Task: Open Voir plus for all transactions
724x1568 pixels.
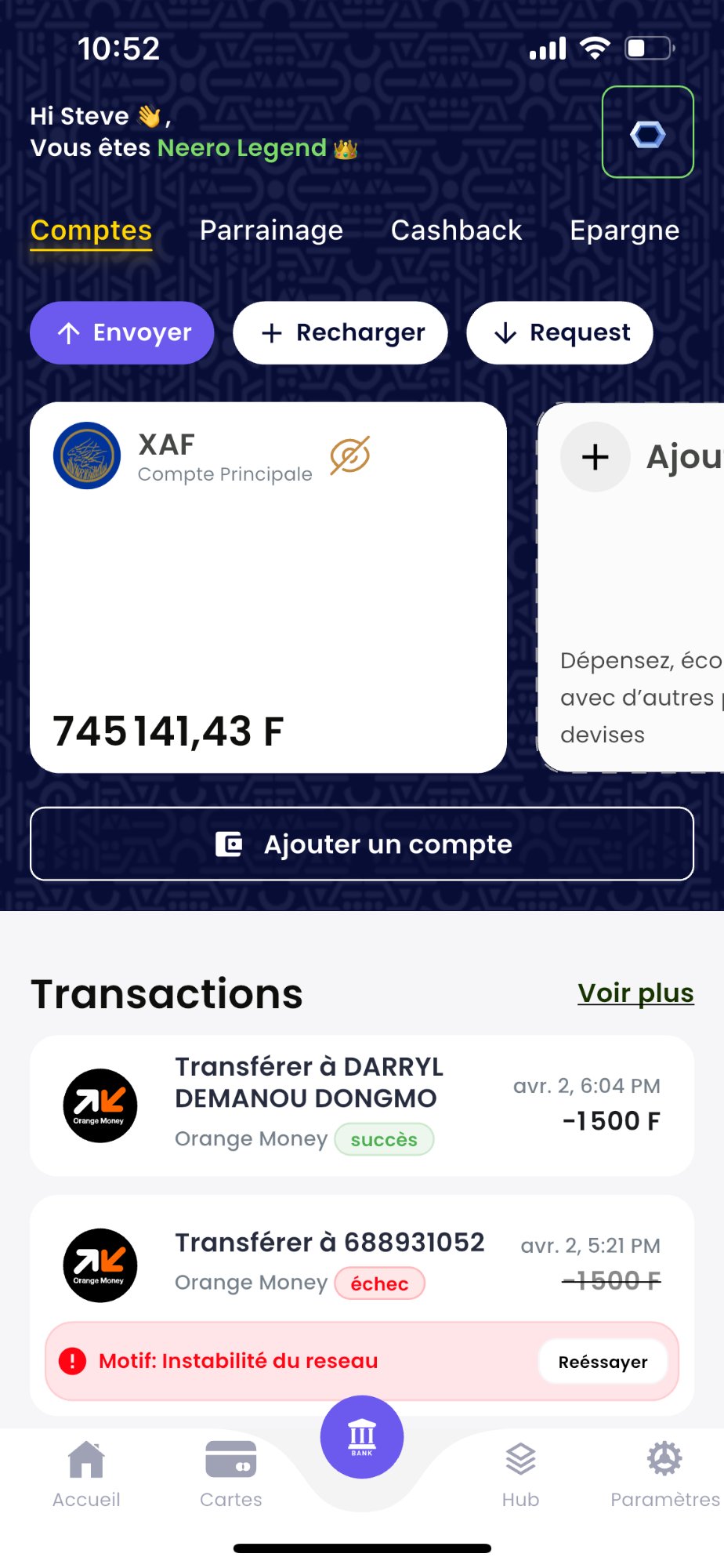Action: click(635, 993)
